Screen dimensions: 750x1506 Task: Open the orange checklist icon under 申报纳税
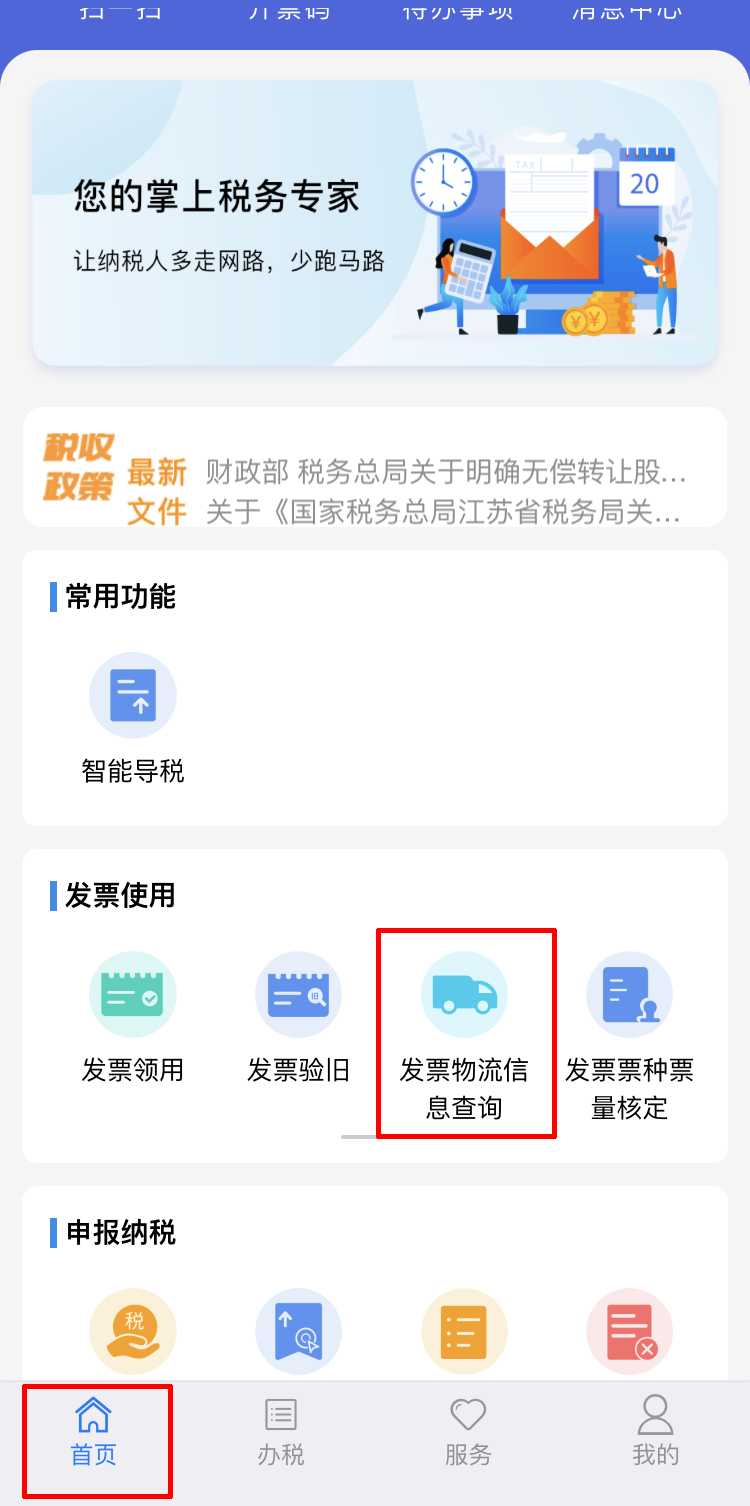click(465, 1332)
